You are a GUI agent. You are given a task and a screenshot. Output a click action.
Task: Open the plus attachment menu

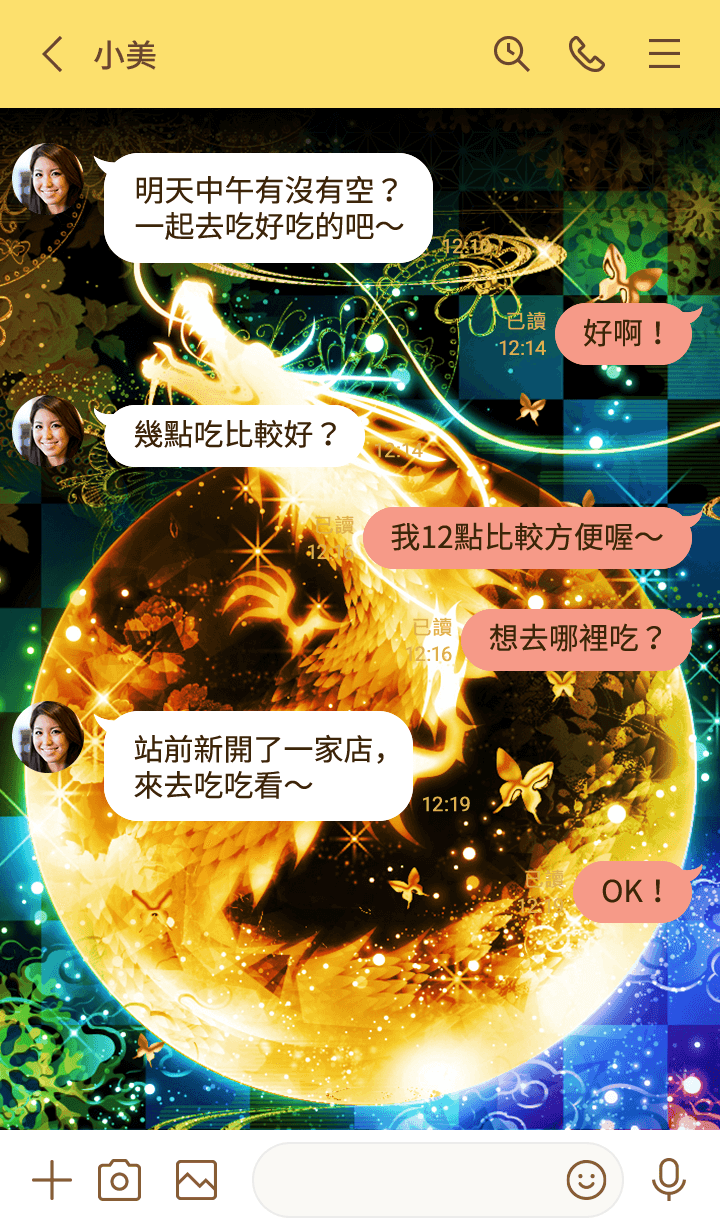pos(52,1181)
